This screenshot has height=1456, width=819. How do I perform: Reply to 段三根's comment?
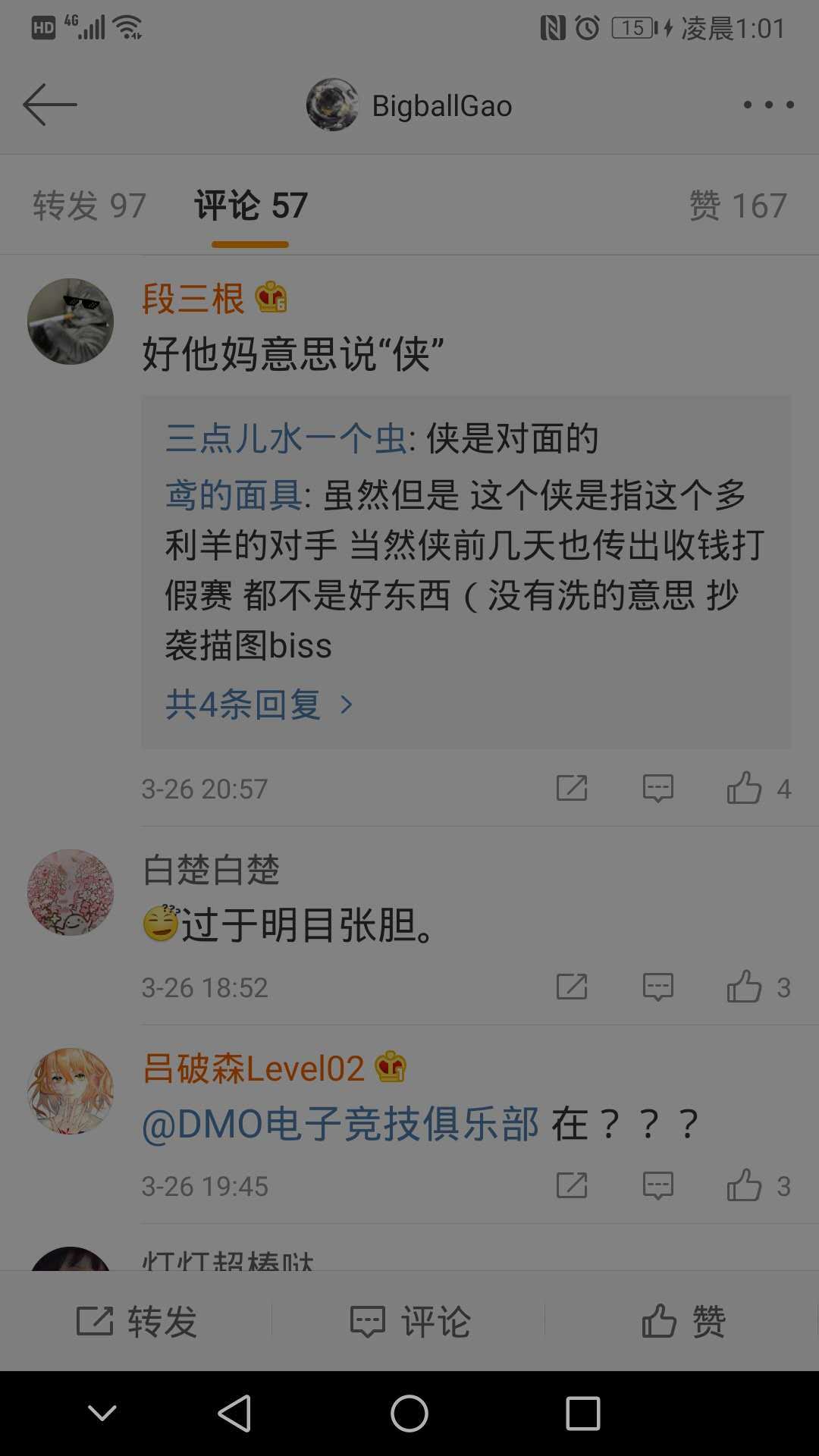[657, 789]
